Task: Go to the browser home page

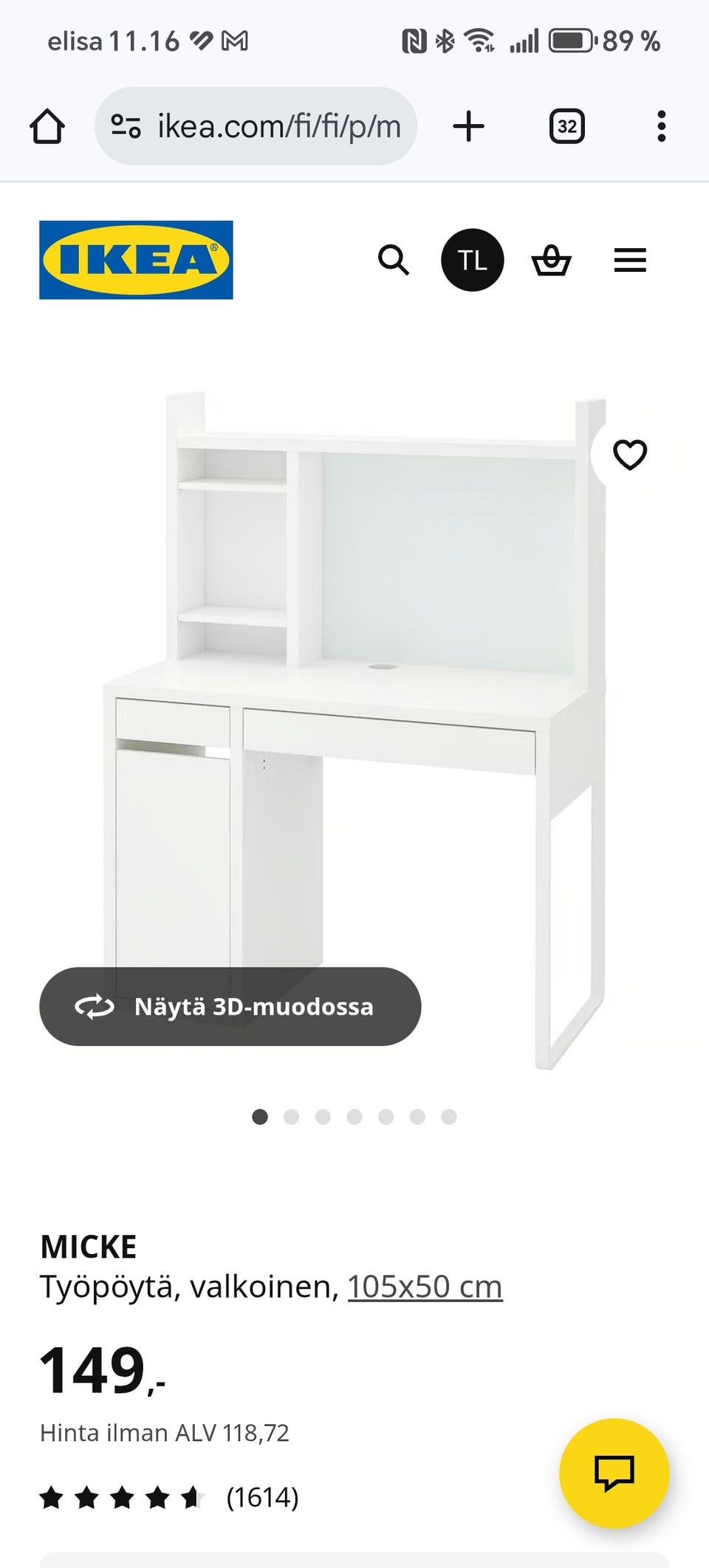Action: coord(47,126)
